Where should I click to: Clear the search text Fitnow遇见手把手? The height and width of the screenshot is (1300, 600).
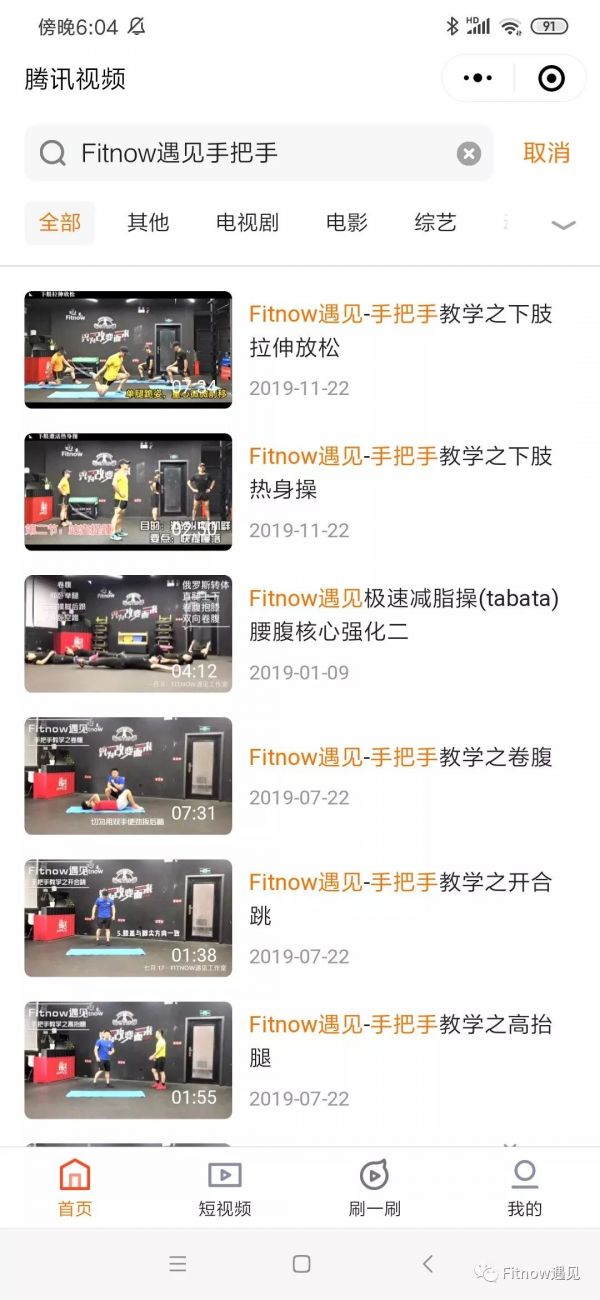pos(469,153)
